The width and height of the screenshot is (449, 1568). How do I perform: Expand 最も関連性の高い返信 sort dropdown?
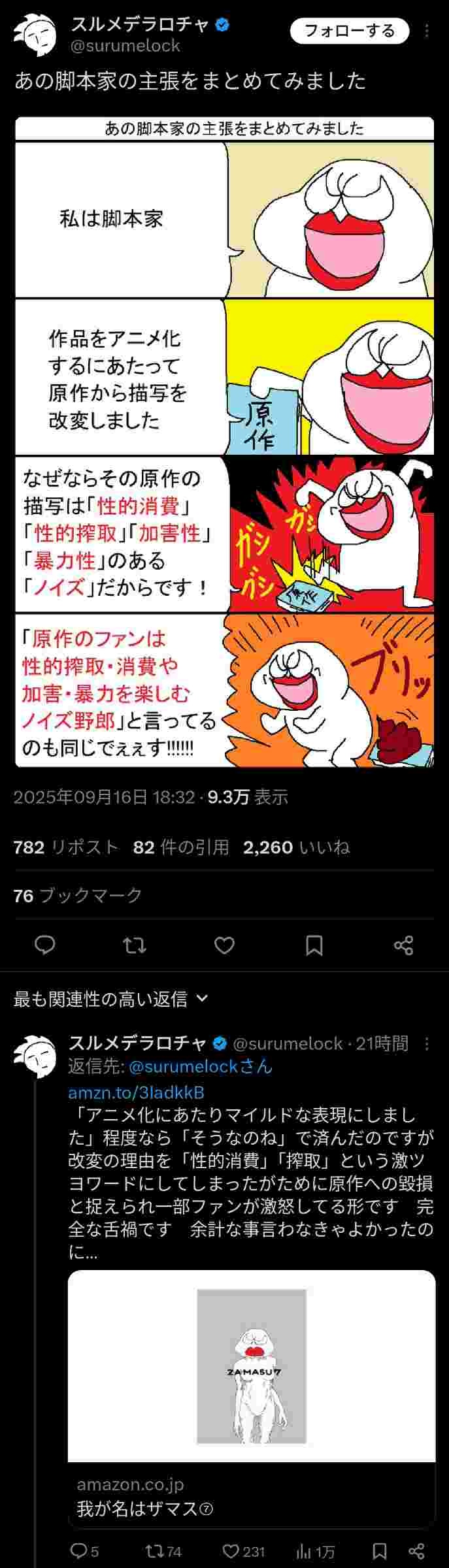tap(110, 998)
